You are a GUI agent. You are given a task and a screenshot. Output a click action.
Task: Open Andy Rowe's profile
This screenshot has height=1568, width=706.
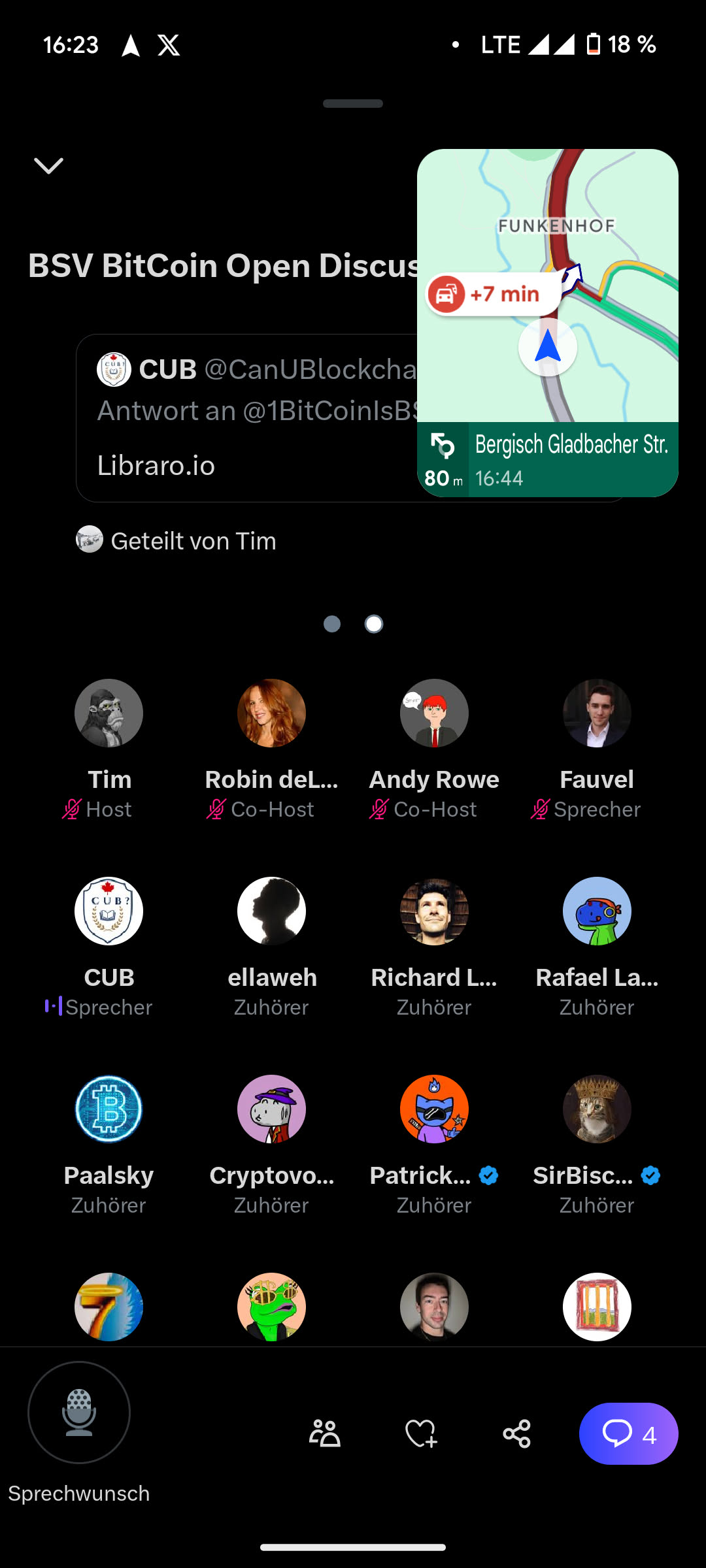pos(434,713)
